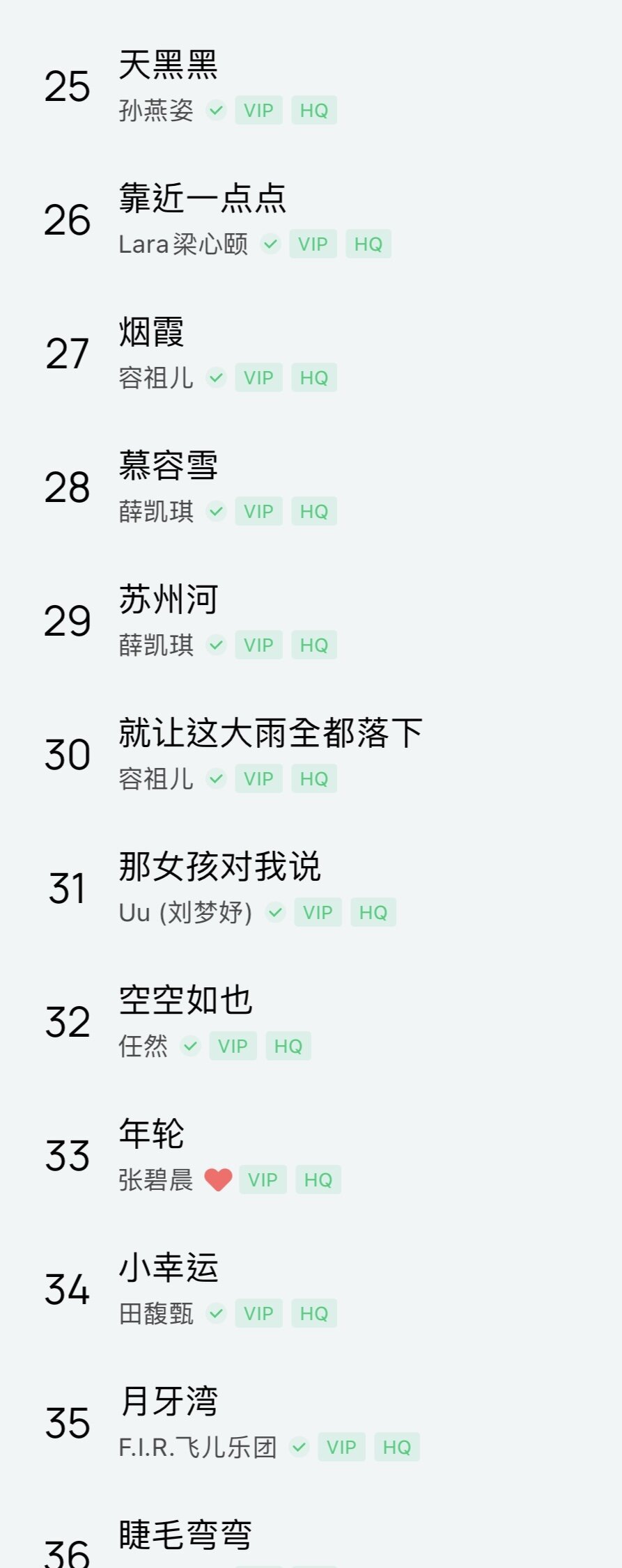Viewport: 622px width, 1568px height.
Task: Open 小幸运 by 田馥甄
Action: tap(168, 1269)
